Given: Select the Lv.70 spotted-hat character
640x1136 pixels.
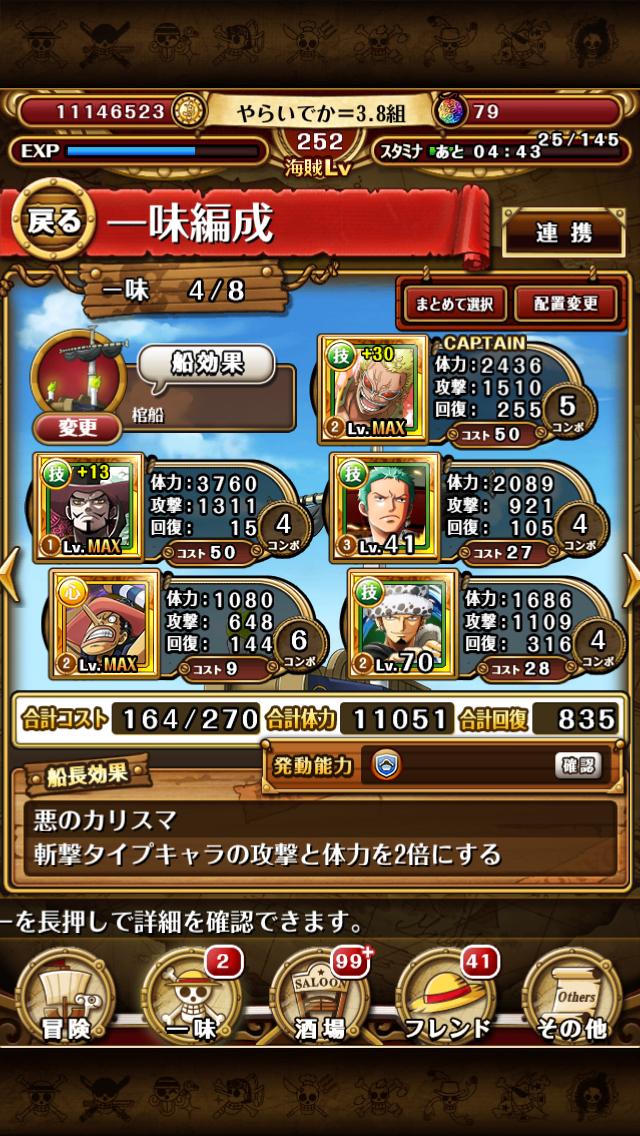Looking at the screenshot, I should tap(403, 624).
